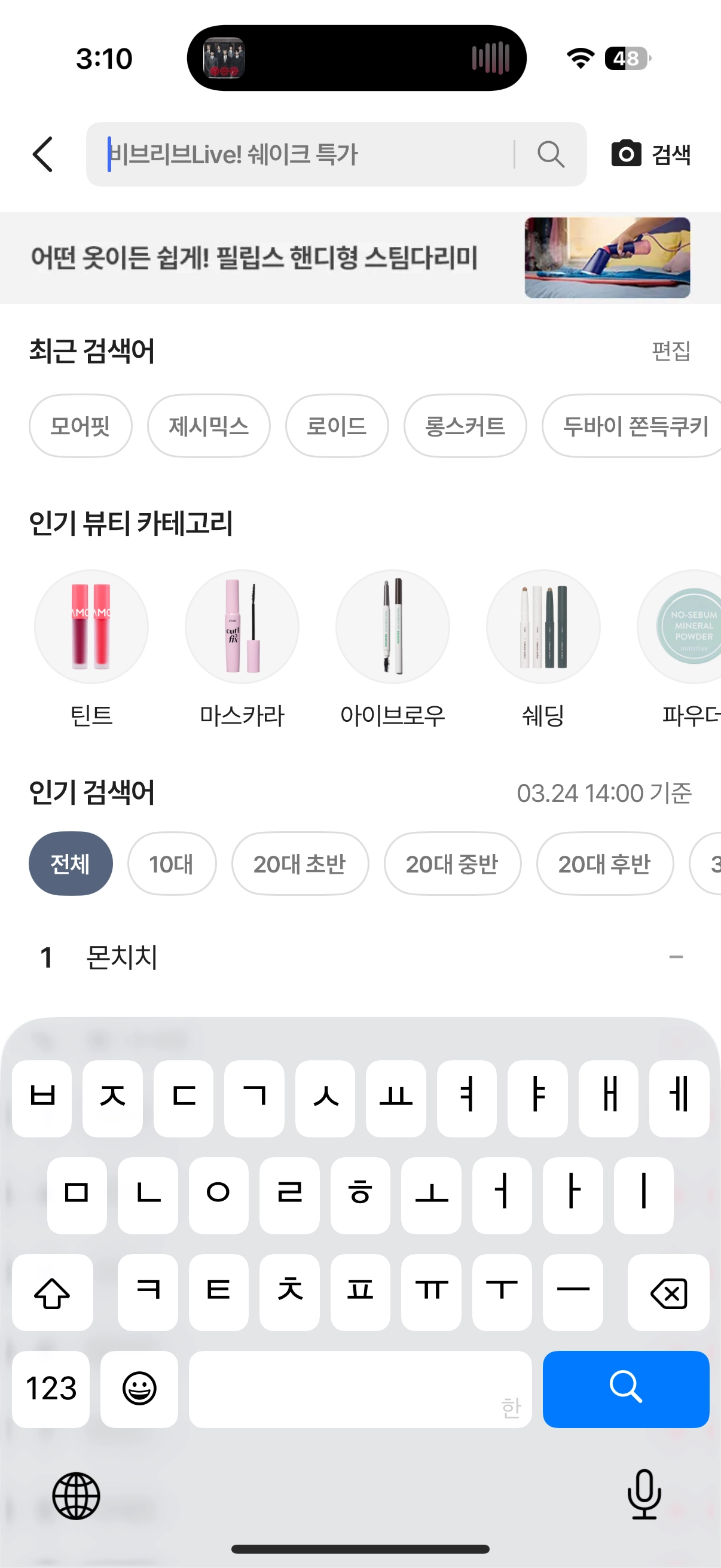Open the 필립스 핸디형 스팀다리미 banner
Viewport: 721px width, 1568px height.
pyautogui.click(x=360, y=258)
